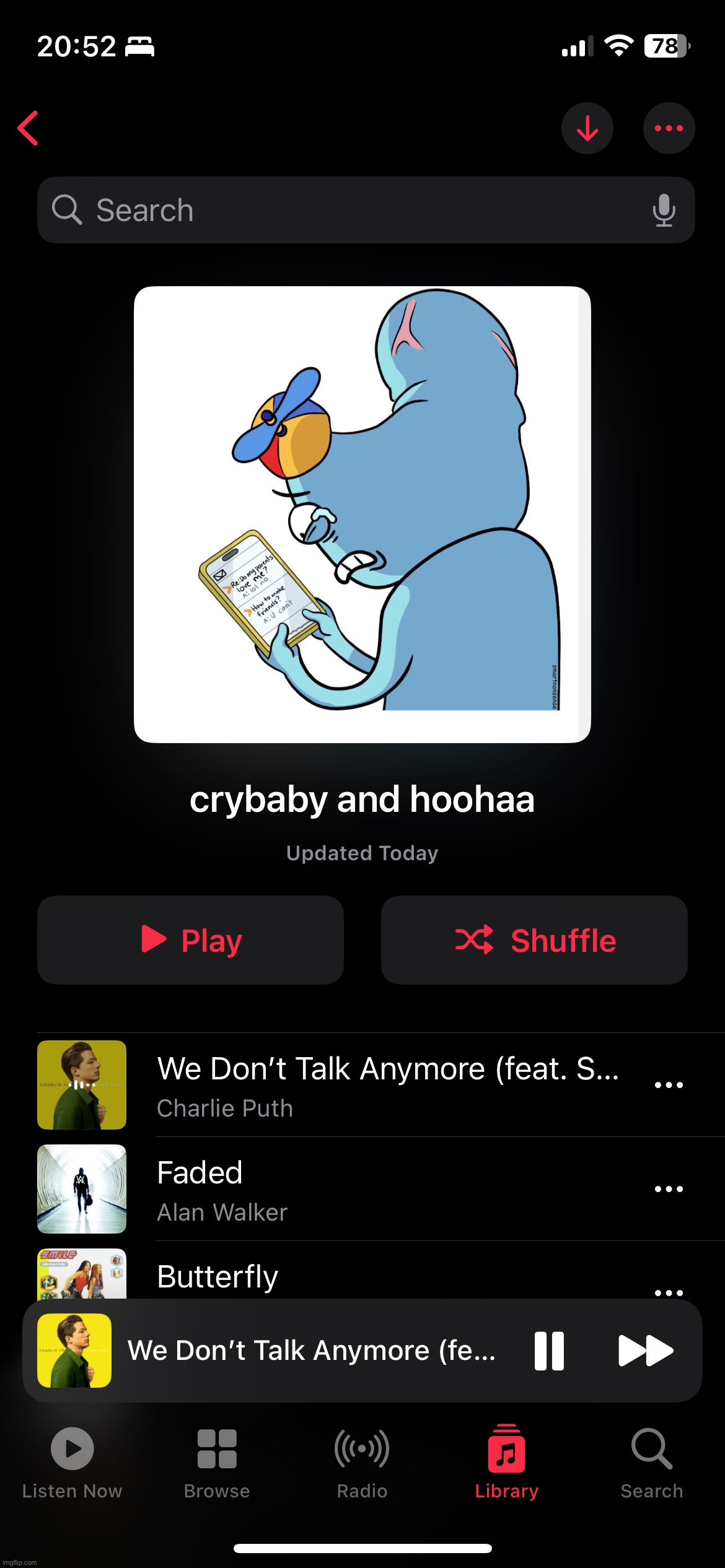
Task: Shuffle the playlist songs
Action: click(534, 939)
